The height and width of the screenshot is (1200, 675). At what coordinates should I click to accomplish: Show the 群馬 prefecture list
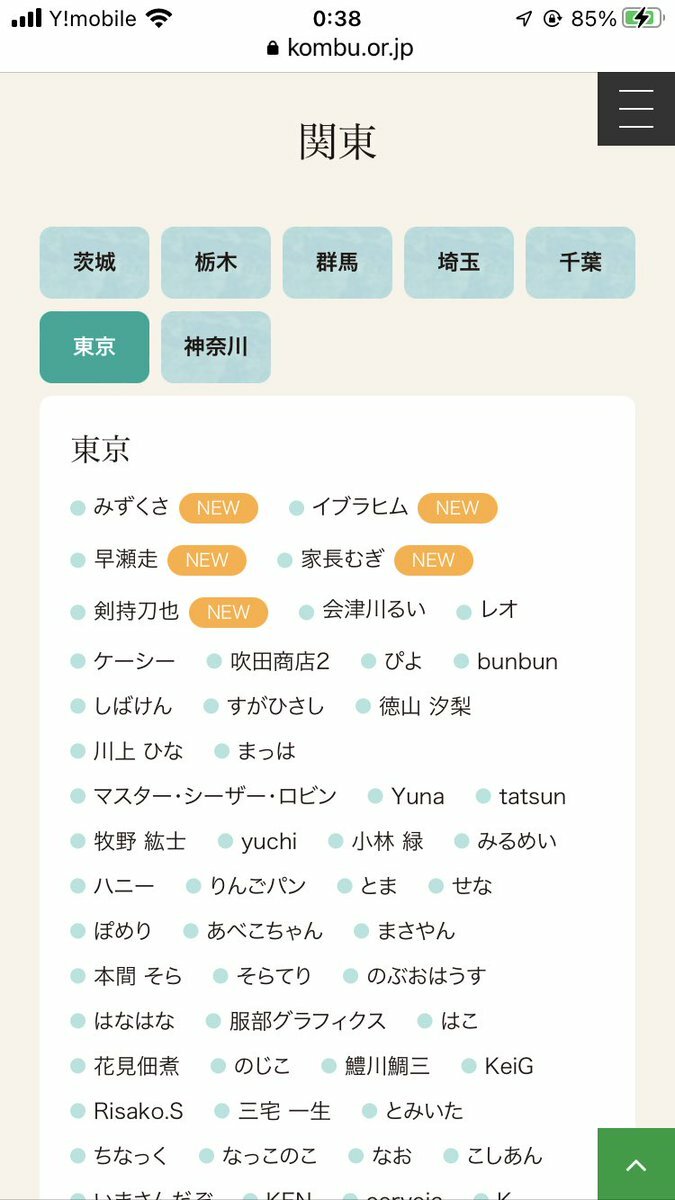[337, 263]
